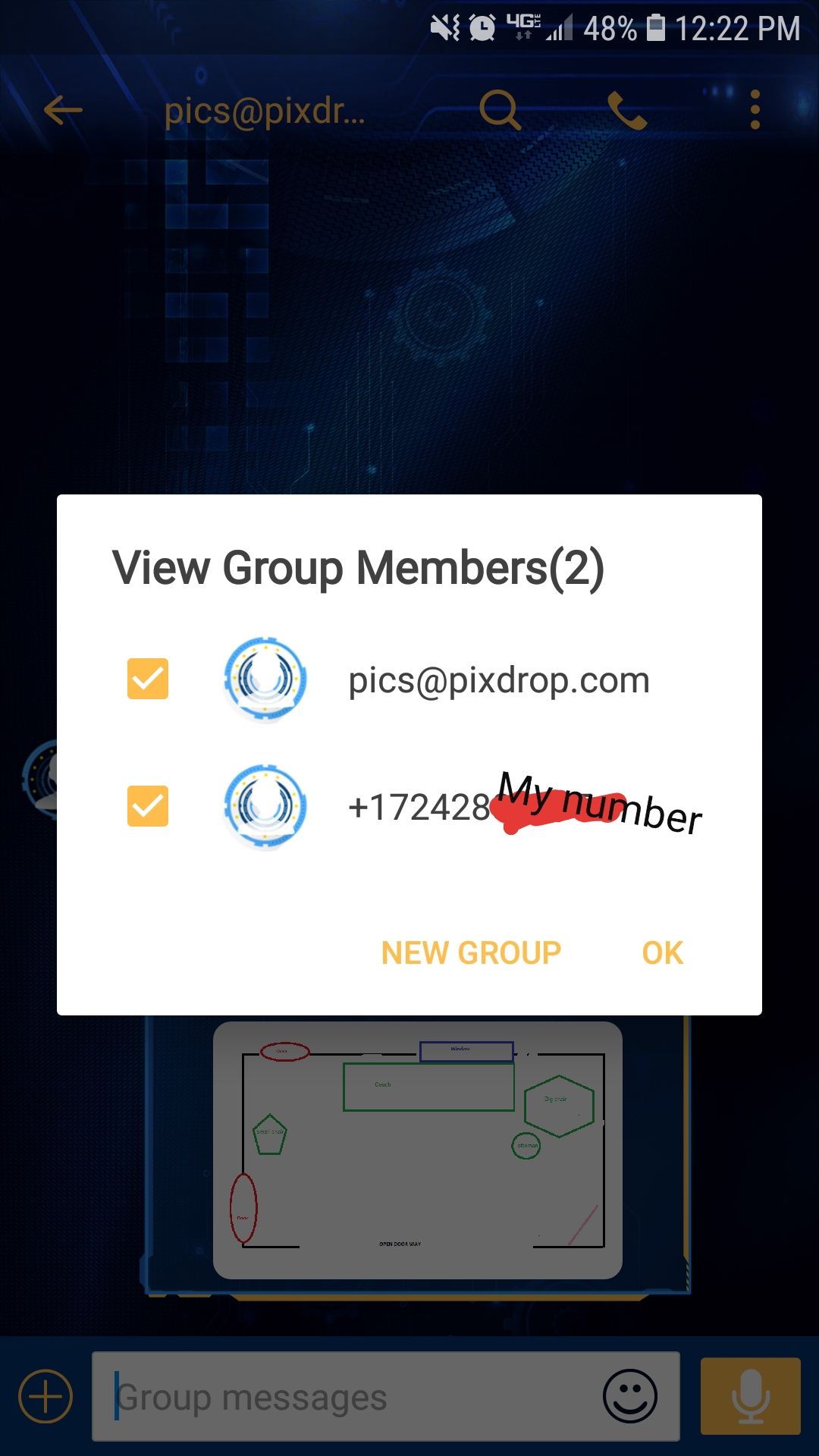The width and height of the screenshot is (819, 1456).
Task: Uncheck the pics@pixdrop.com member checkbox
Action: click(148, 679)
